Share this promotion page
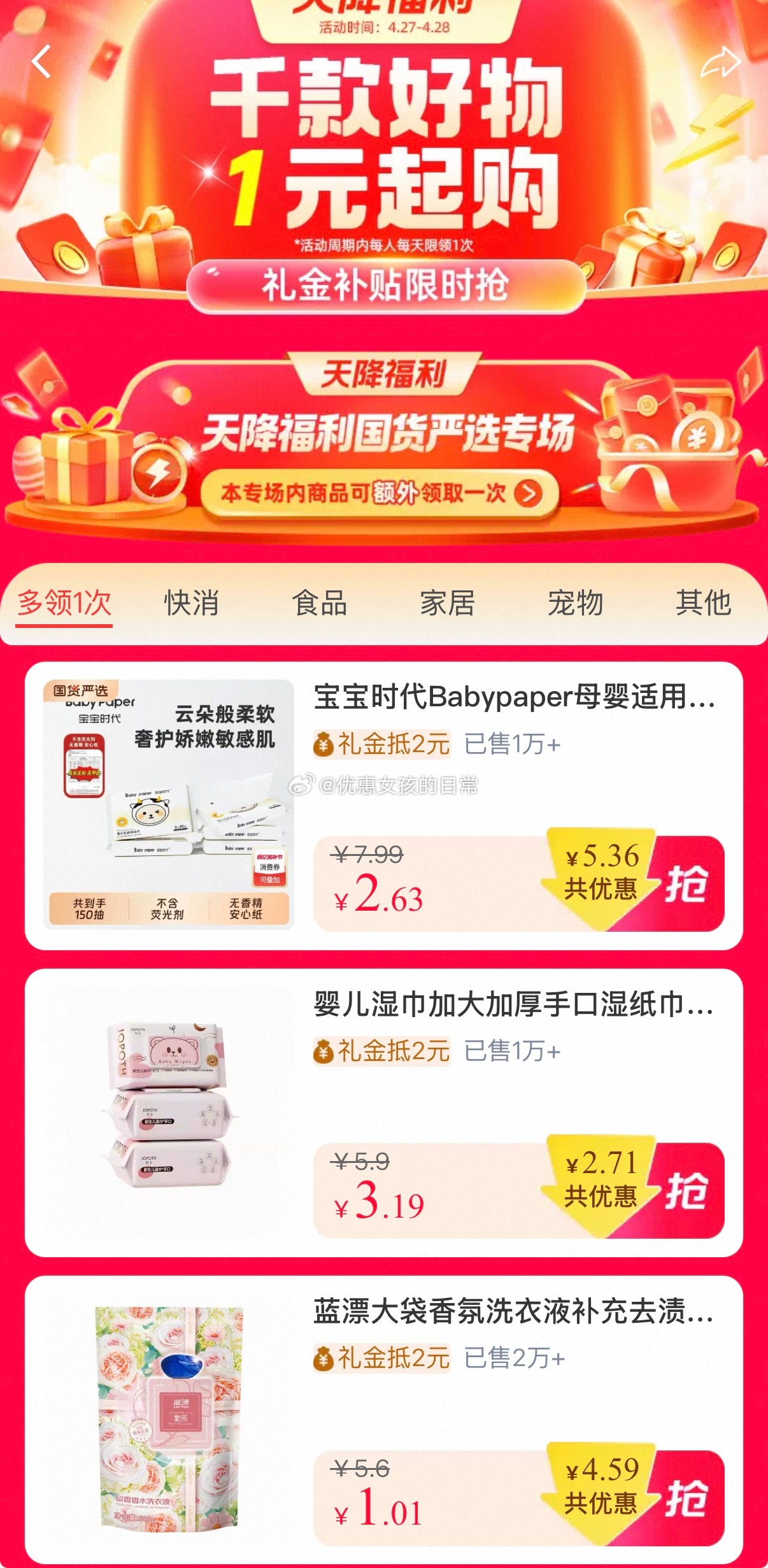768x1568 pixels. point(720,64)
